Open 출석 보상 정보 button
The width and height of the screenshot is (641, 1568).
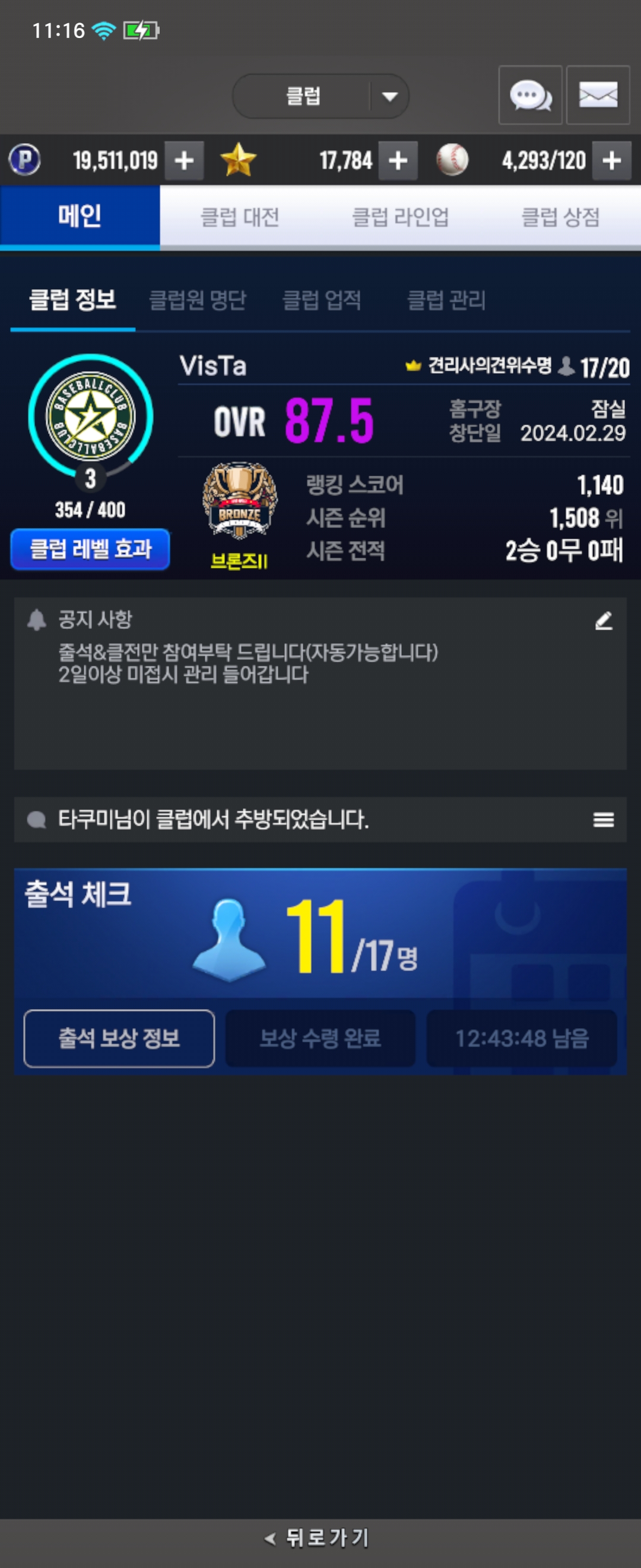119,1038
